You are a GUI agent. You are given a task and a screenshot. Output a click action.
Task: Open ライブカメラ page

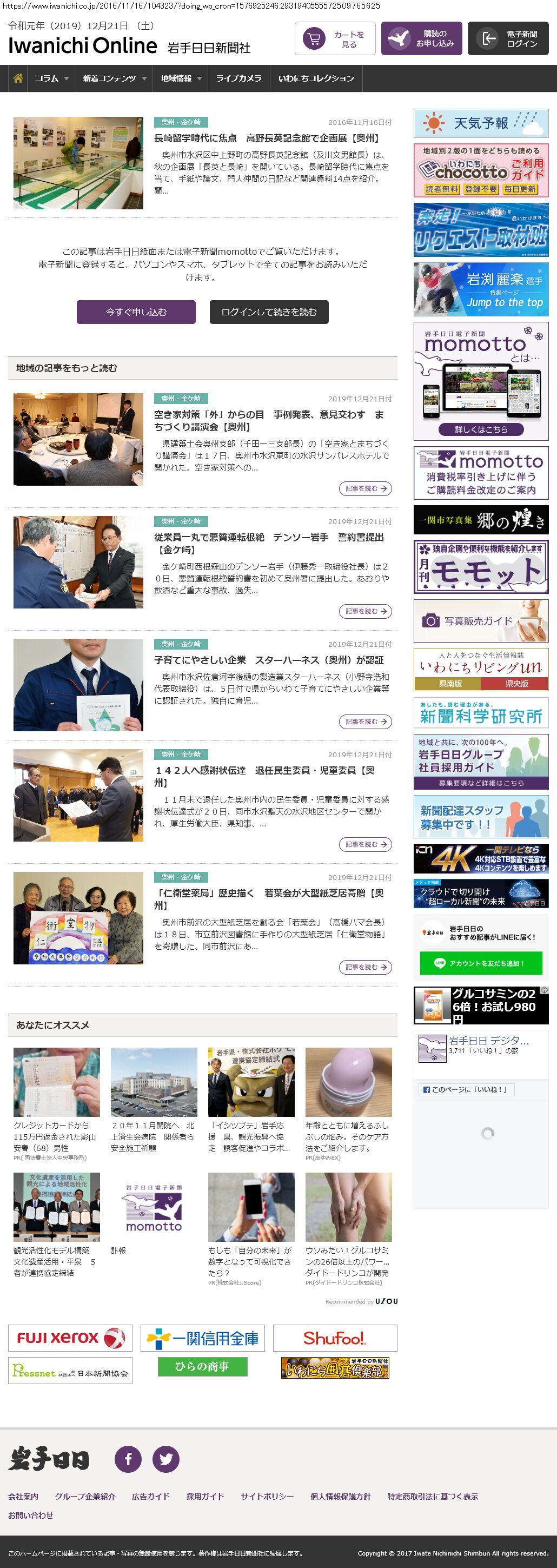238,78
